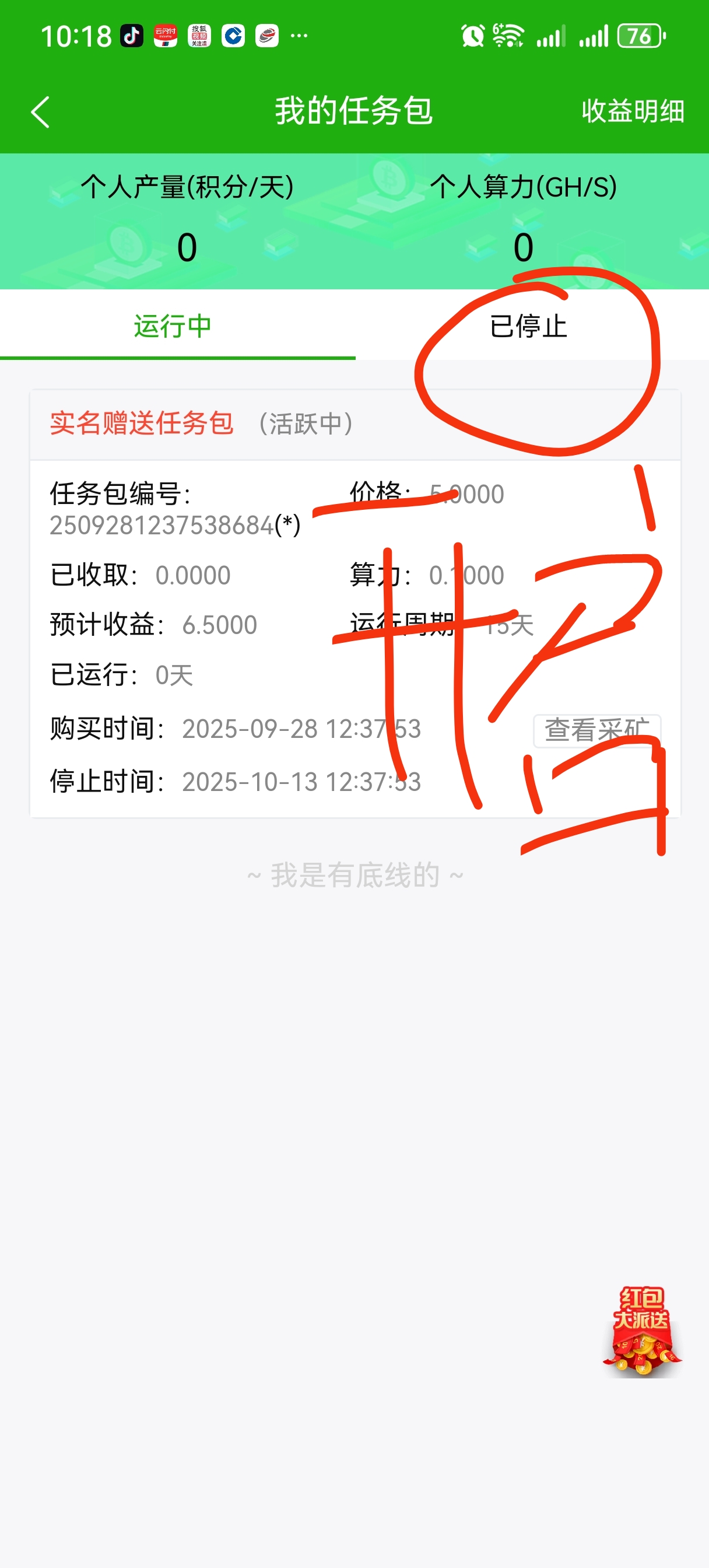Select the 运行中 tab

(x=173, y=326)
